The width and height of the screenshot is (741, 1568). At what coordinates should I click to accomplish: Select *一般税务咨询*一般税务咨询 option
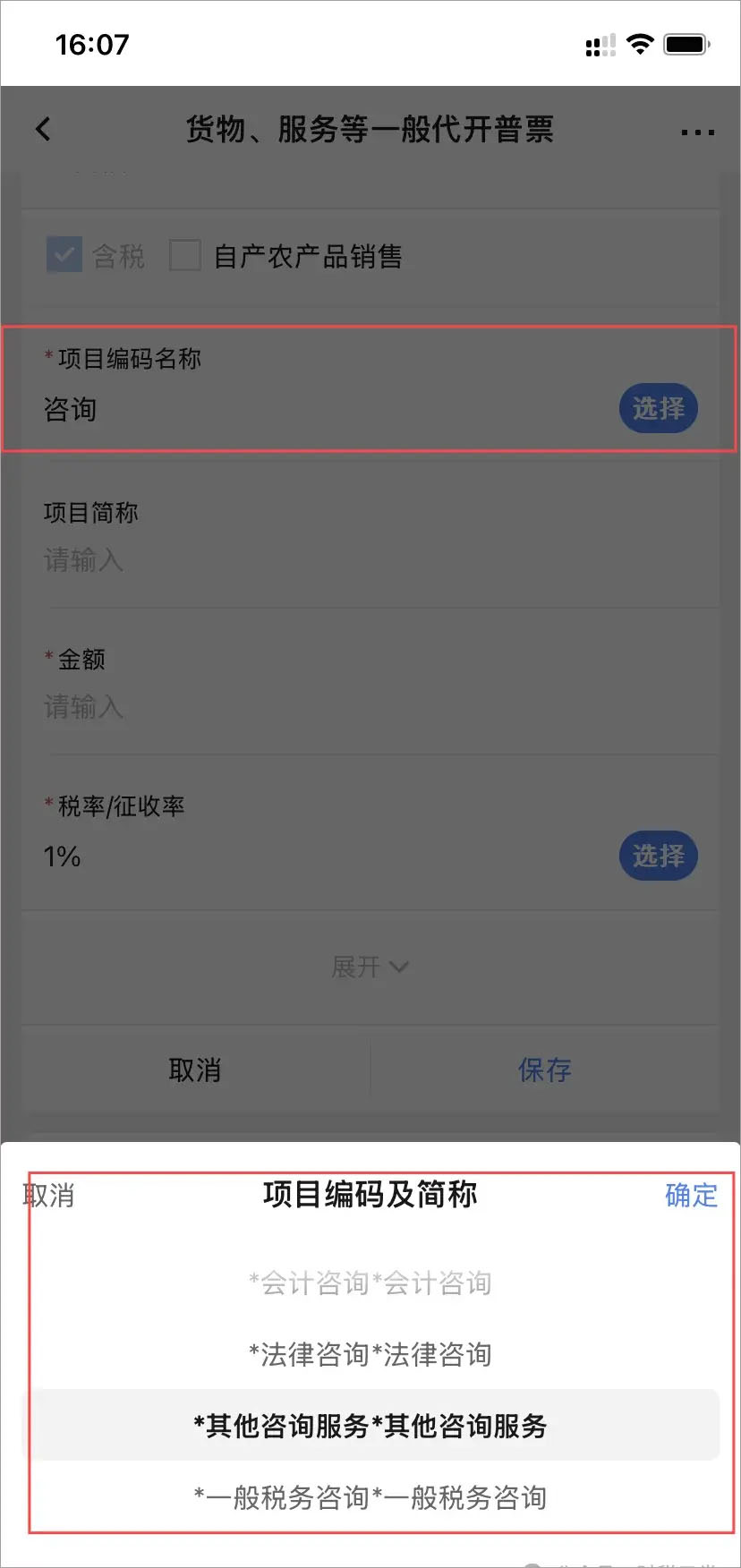370,1497
